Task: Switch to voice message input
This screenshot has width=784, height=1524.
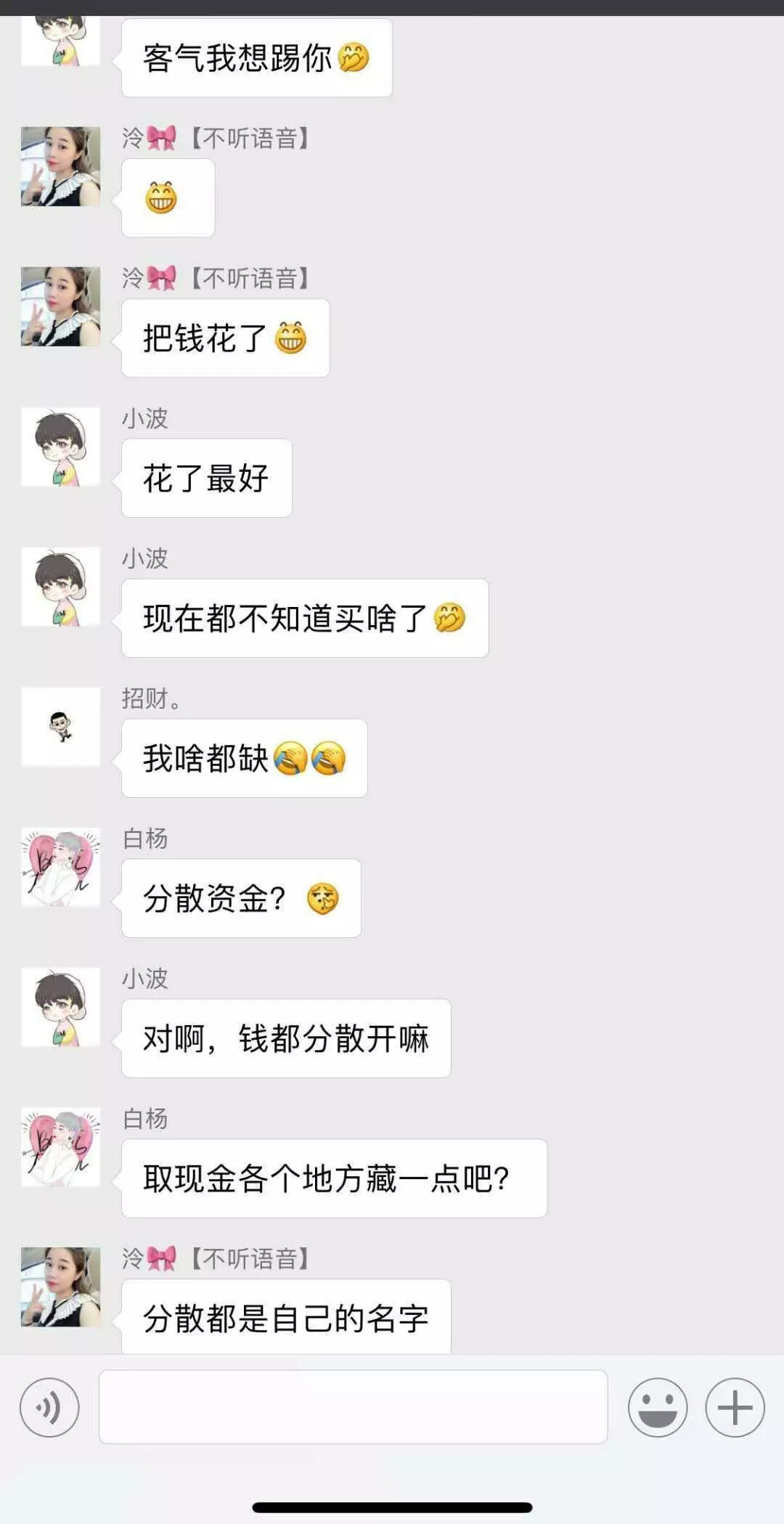Action: pos(49,1407)
